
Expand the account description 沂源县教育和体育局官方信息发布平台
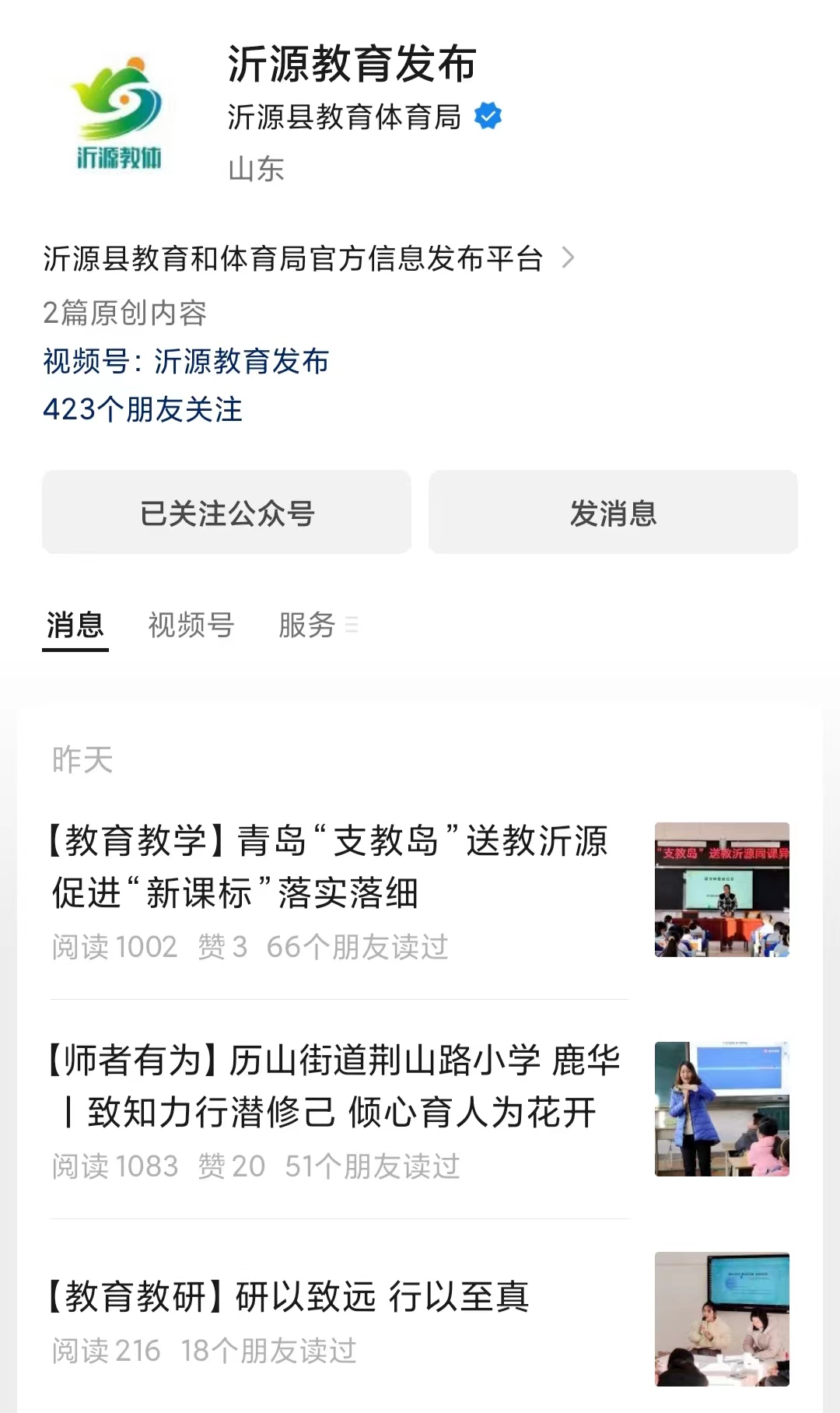[x=308, y=258]
